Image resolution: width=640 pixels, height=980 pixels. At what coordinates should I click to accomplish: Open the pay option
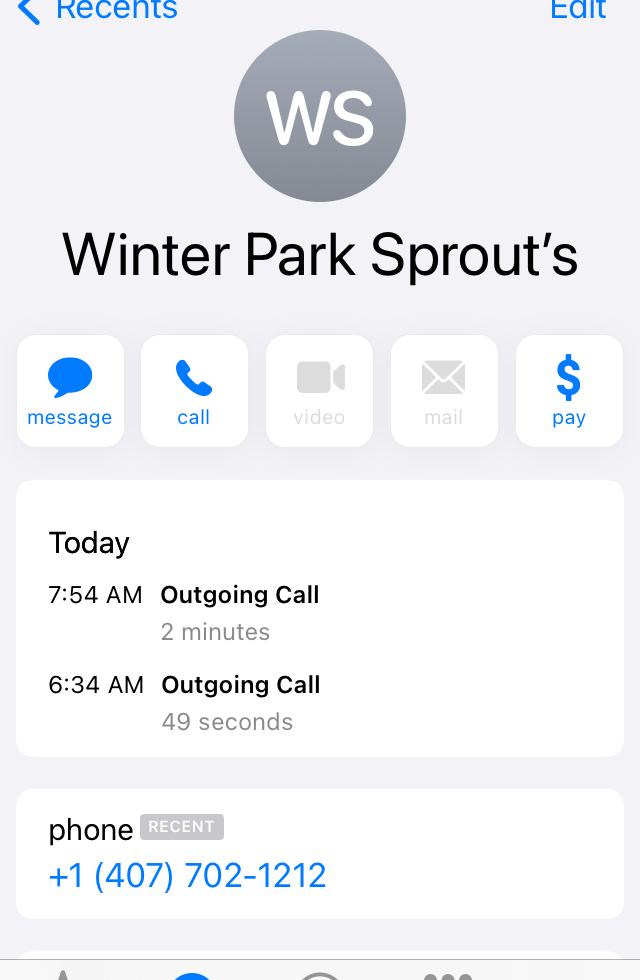[568, 391]
